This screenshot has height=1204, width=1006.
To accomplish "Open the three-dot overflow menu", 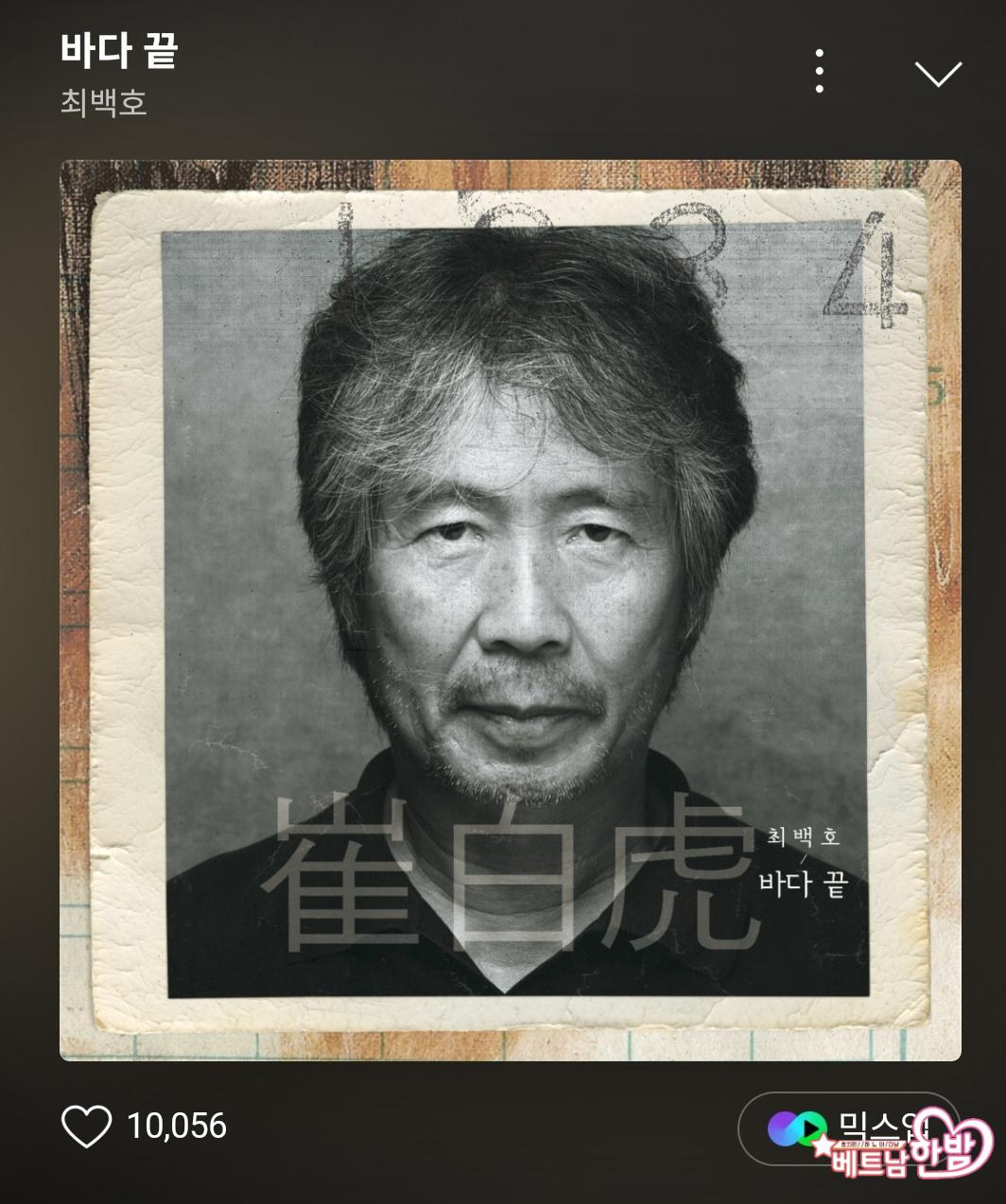I will [x=819, y=72].
